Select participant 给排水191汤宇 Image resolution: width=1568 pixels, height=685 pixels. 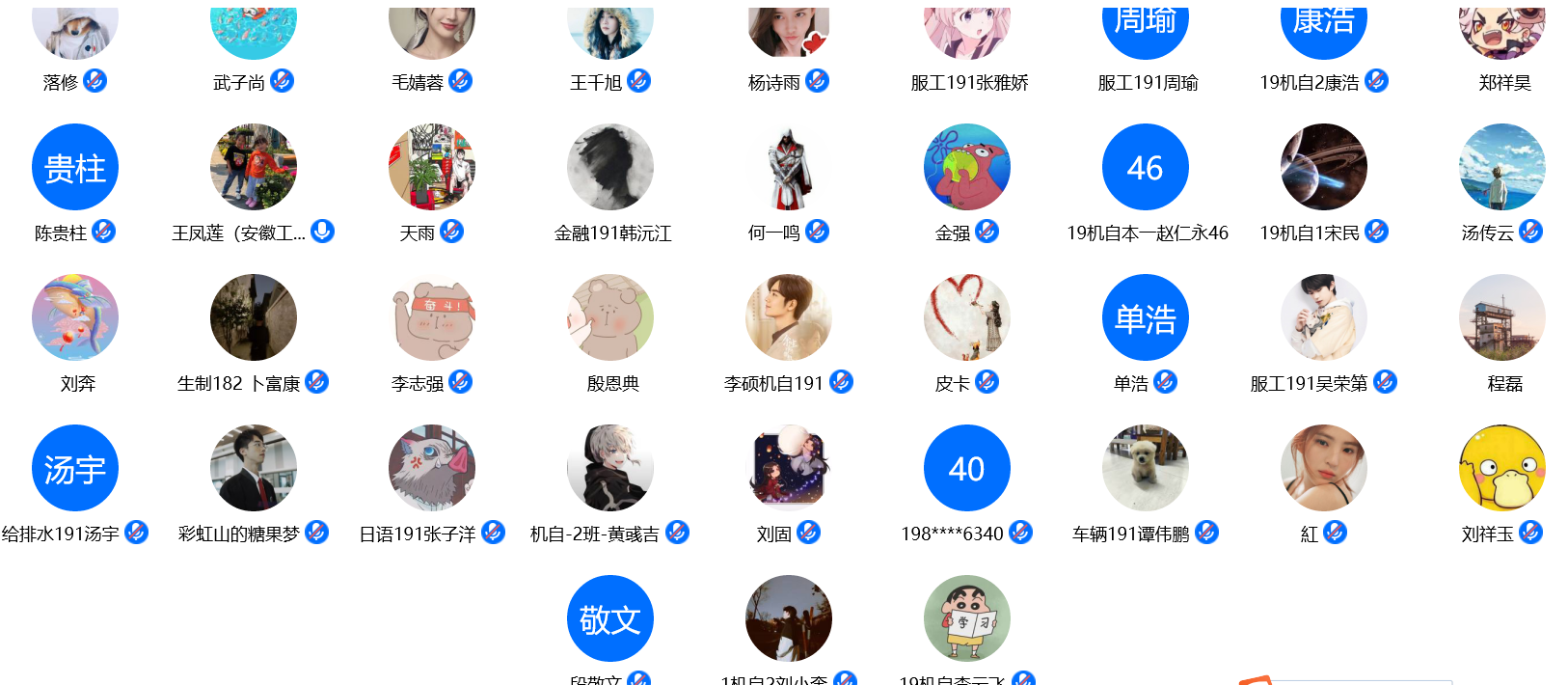pos(75,469)
